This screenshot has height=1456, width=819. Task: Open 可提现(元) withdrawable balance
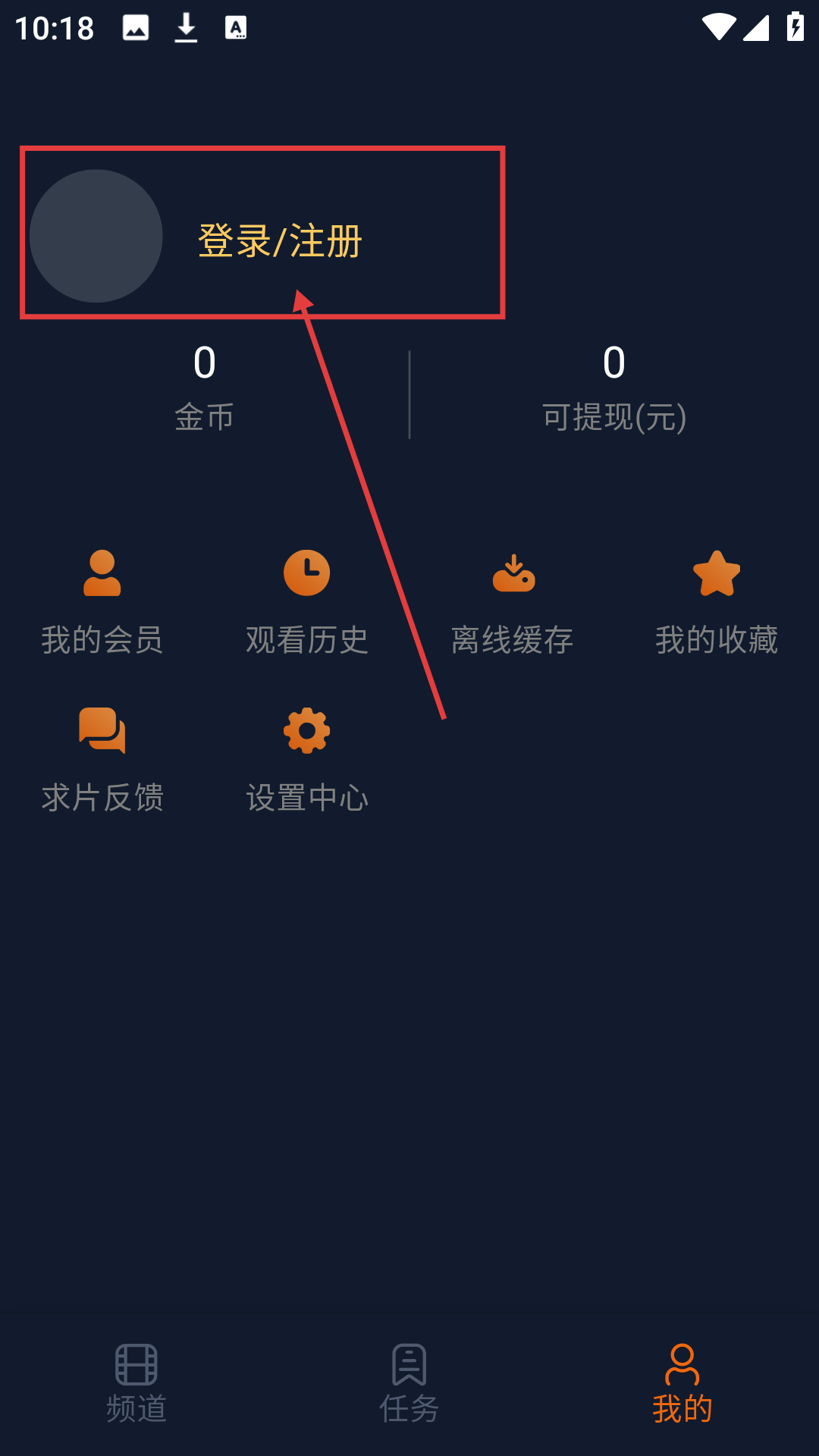click(614, 388)
